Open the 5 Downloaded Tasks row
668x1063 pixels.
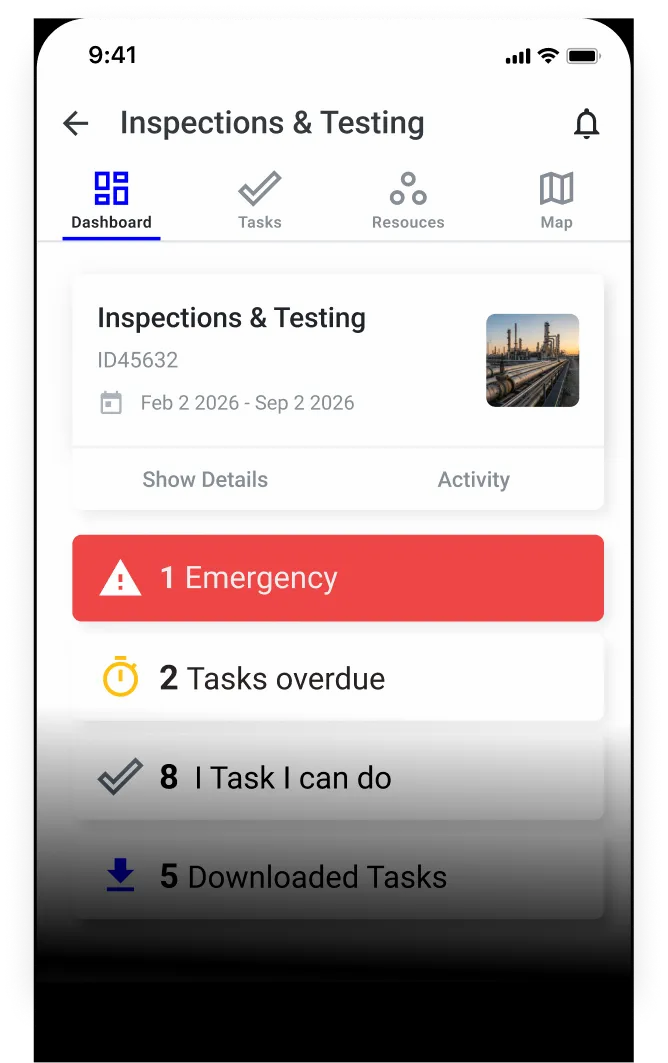coord(338,877)
